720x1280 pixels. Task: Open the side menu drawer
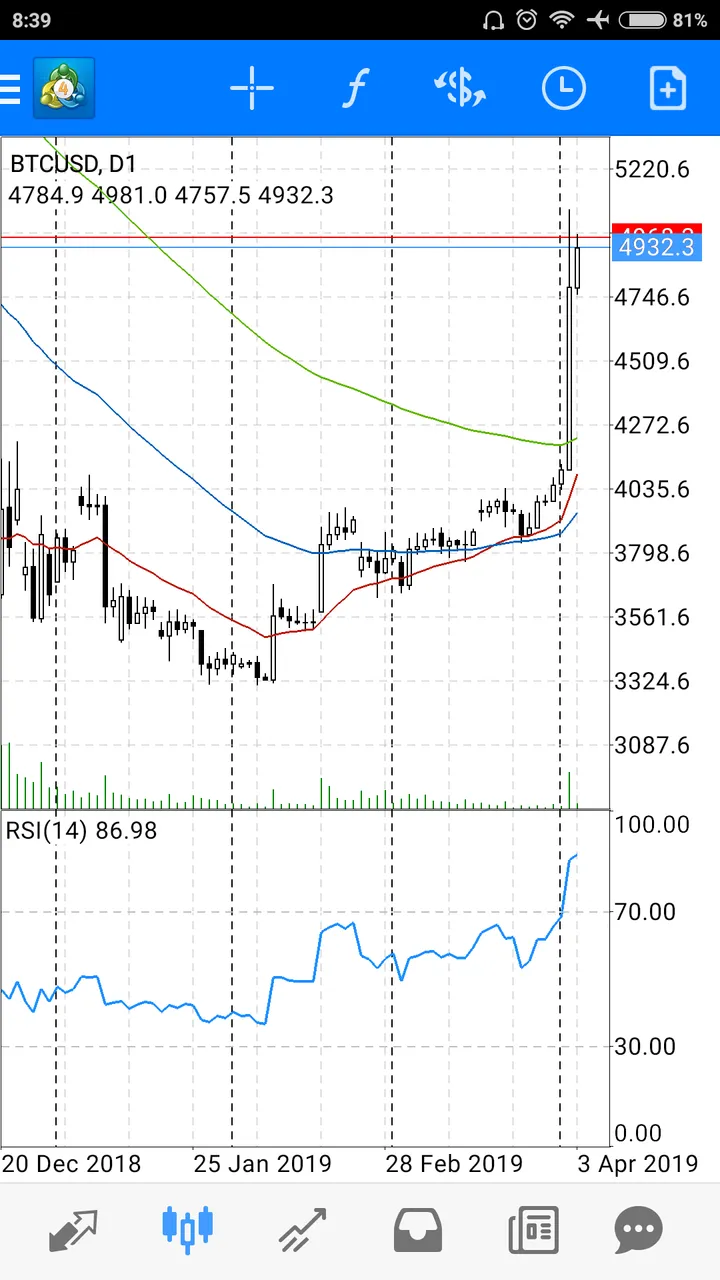tap(12, 89)
